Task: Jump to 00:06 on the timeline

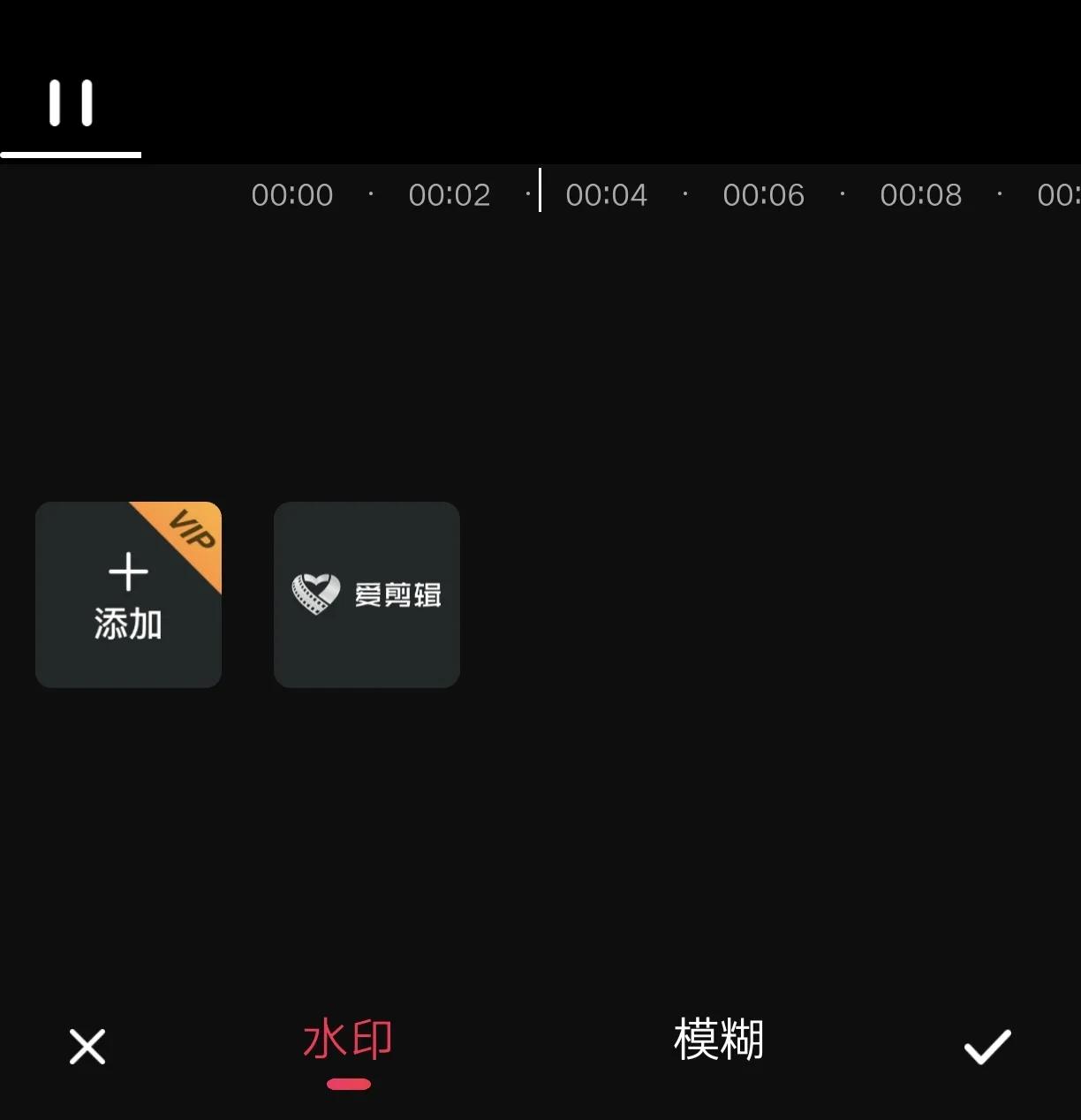Action: pos(763,194)
